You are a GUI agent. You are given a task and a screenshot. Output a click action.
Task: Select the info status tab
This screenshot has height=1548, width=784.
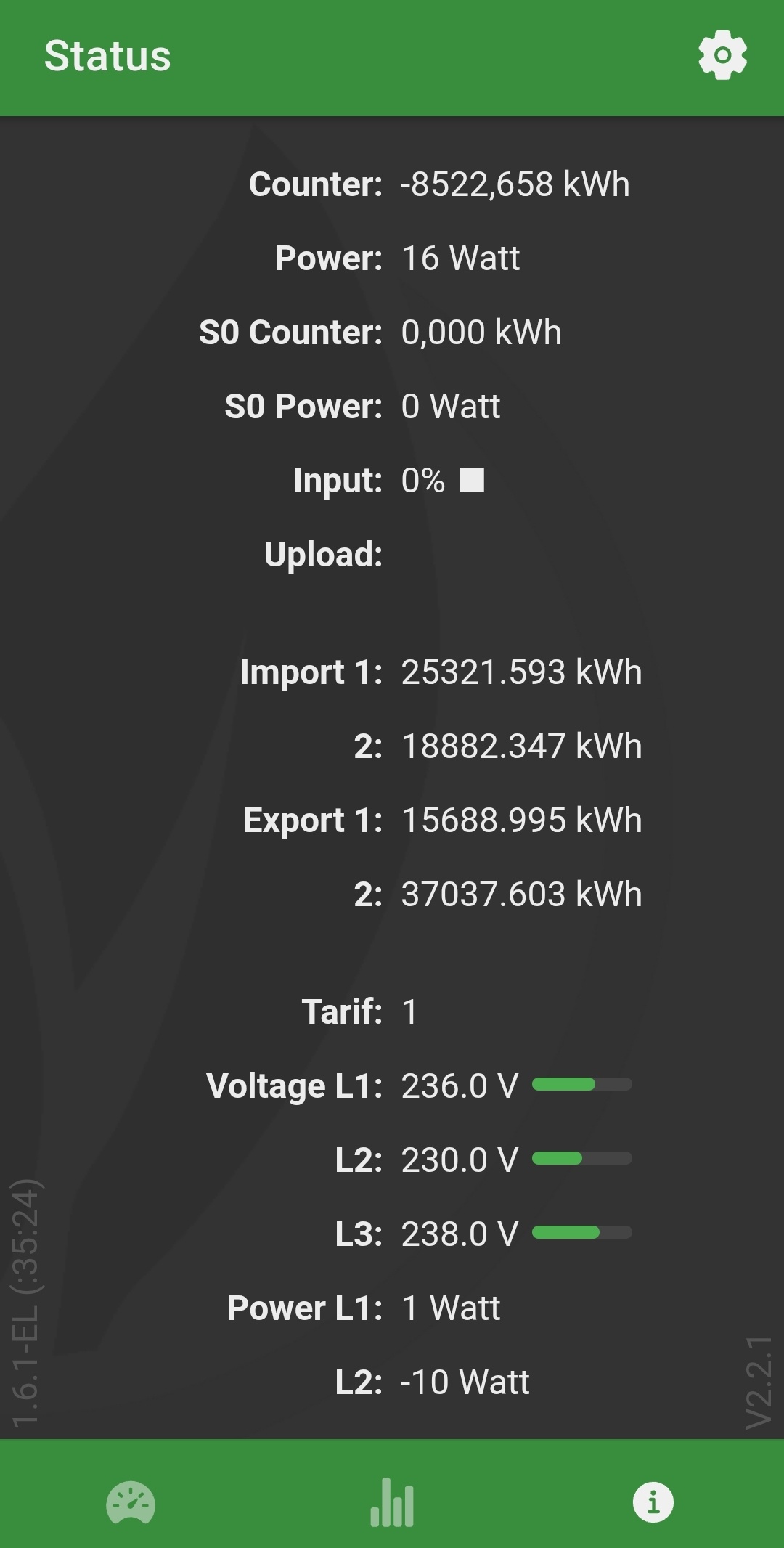click(x=653, y=1502)
